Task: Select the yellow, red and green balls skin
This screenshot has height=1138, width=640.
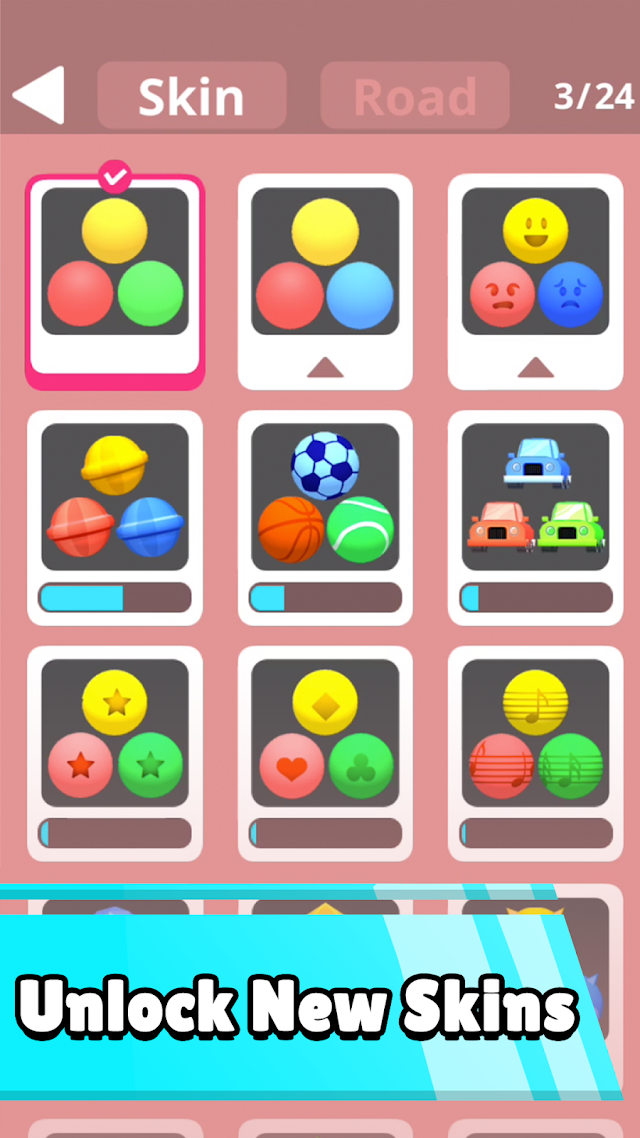Action: coord(115,282)
